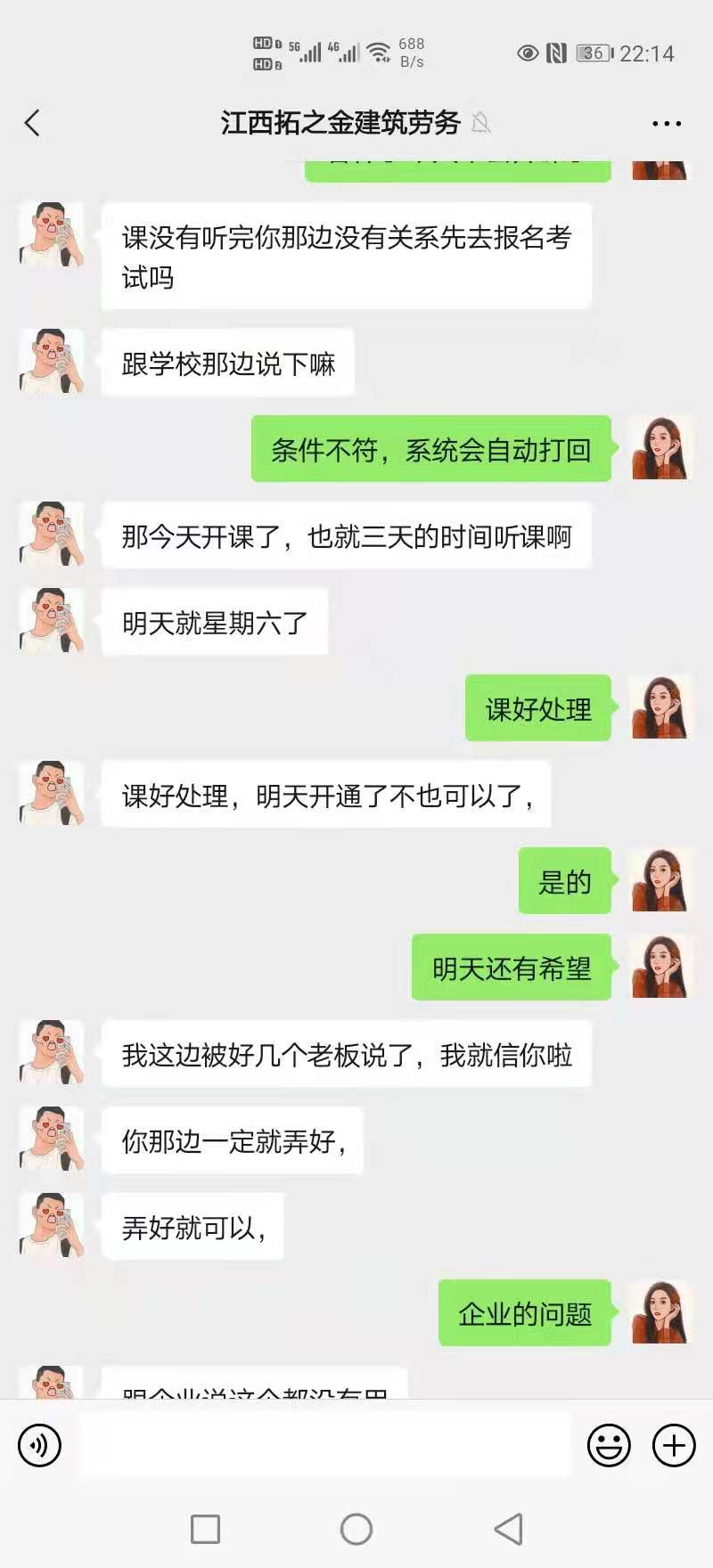Switch to voice message input

click(40, 1445)
